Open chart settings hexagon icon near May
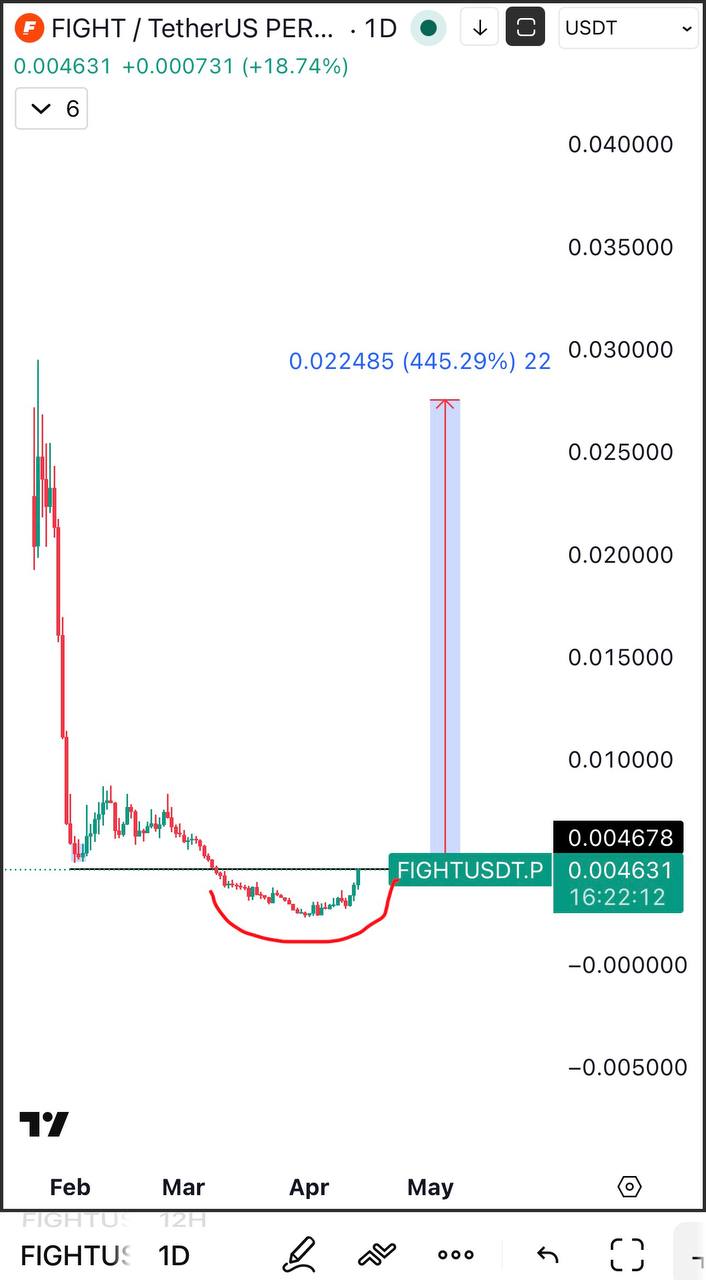 click(x=629, y=1187)
